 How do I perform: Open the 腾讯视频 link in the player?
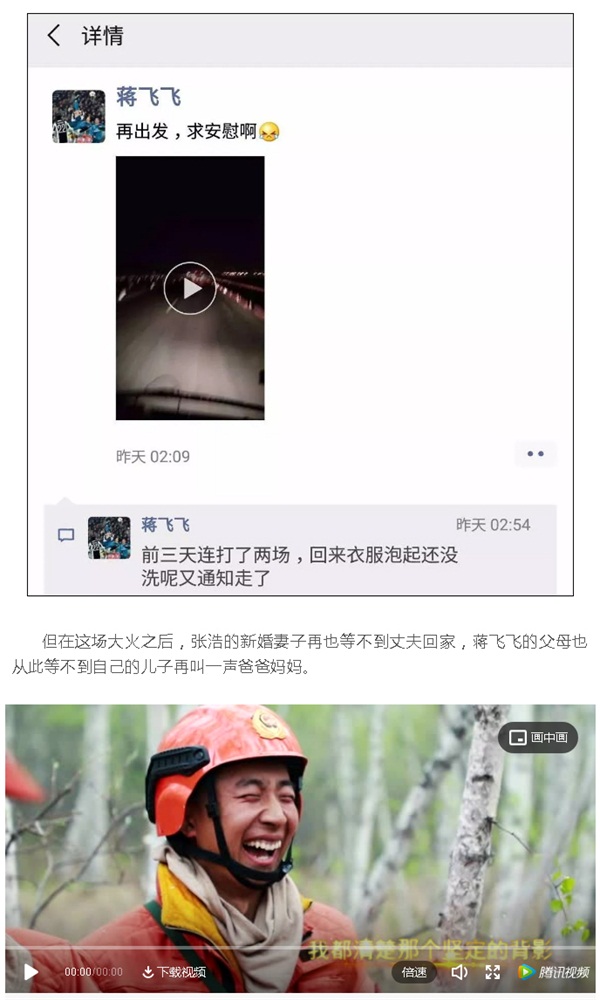click(x=554, y=972)
